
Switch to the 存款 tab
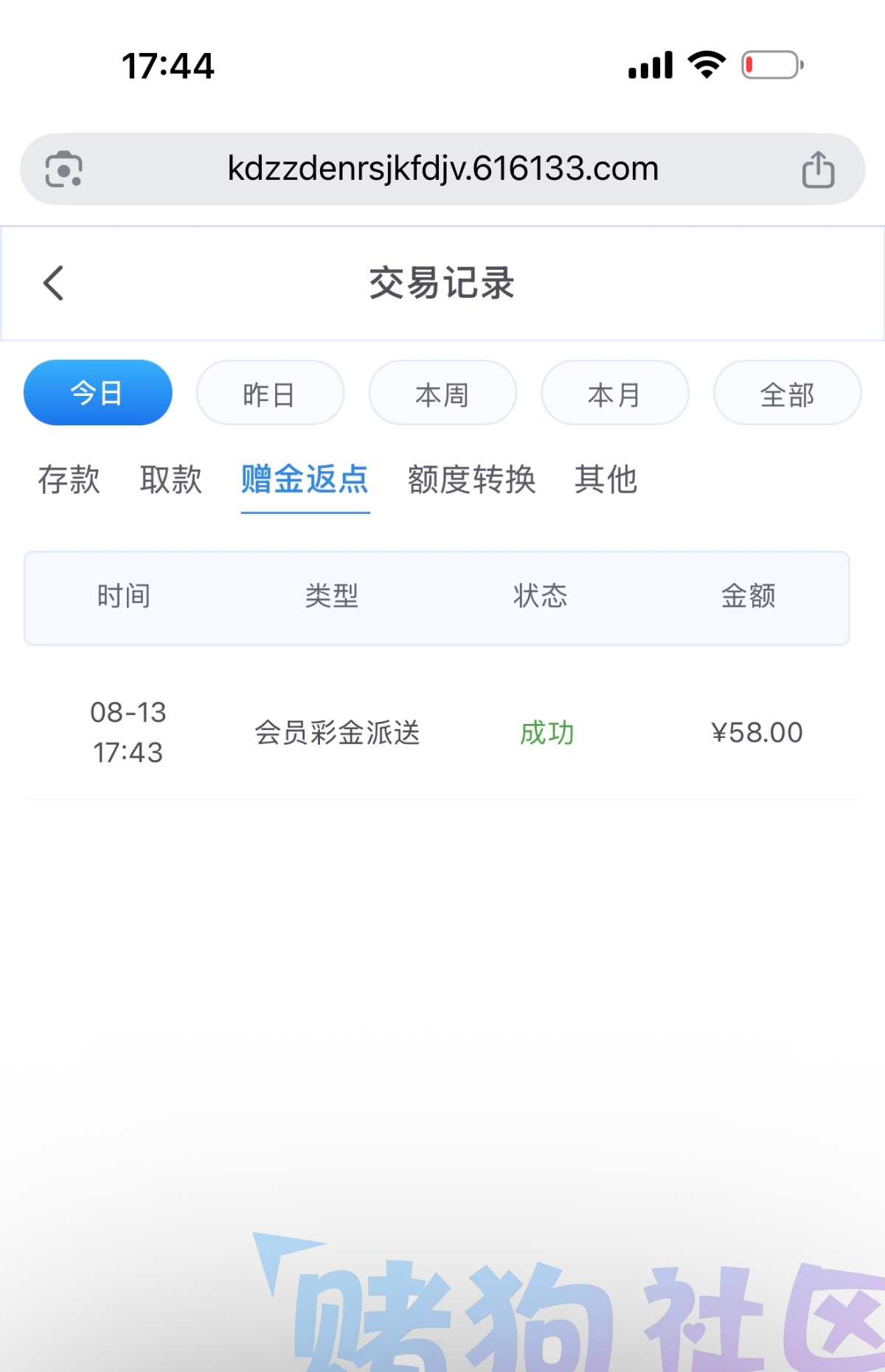(x=69, y=479)
